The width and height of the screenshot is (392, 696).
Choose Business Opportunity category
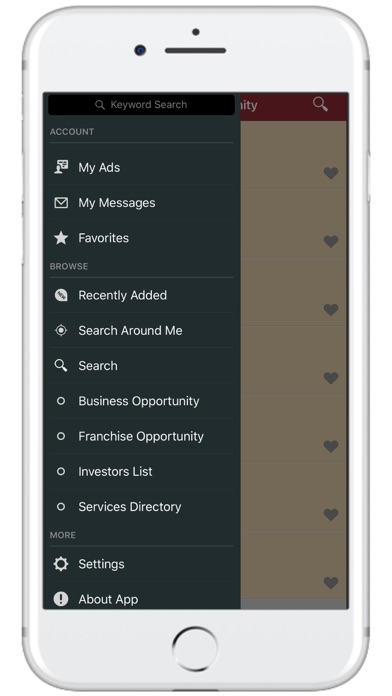(x=141, y=401)
